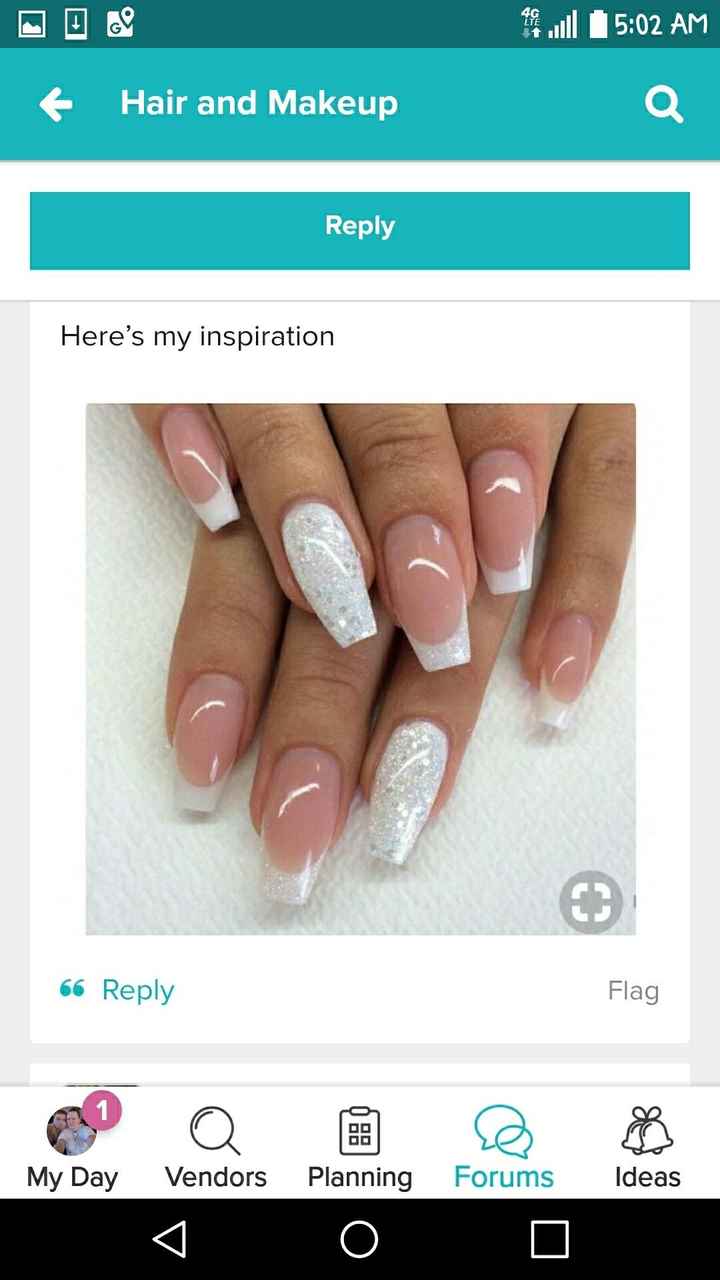This screenshot has height=1280, width=720.
Task: Tap the Reply link below the photo
Action: point(138,990)
